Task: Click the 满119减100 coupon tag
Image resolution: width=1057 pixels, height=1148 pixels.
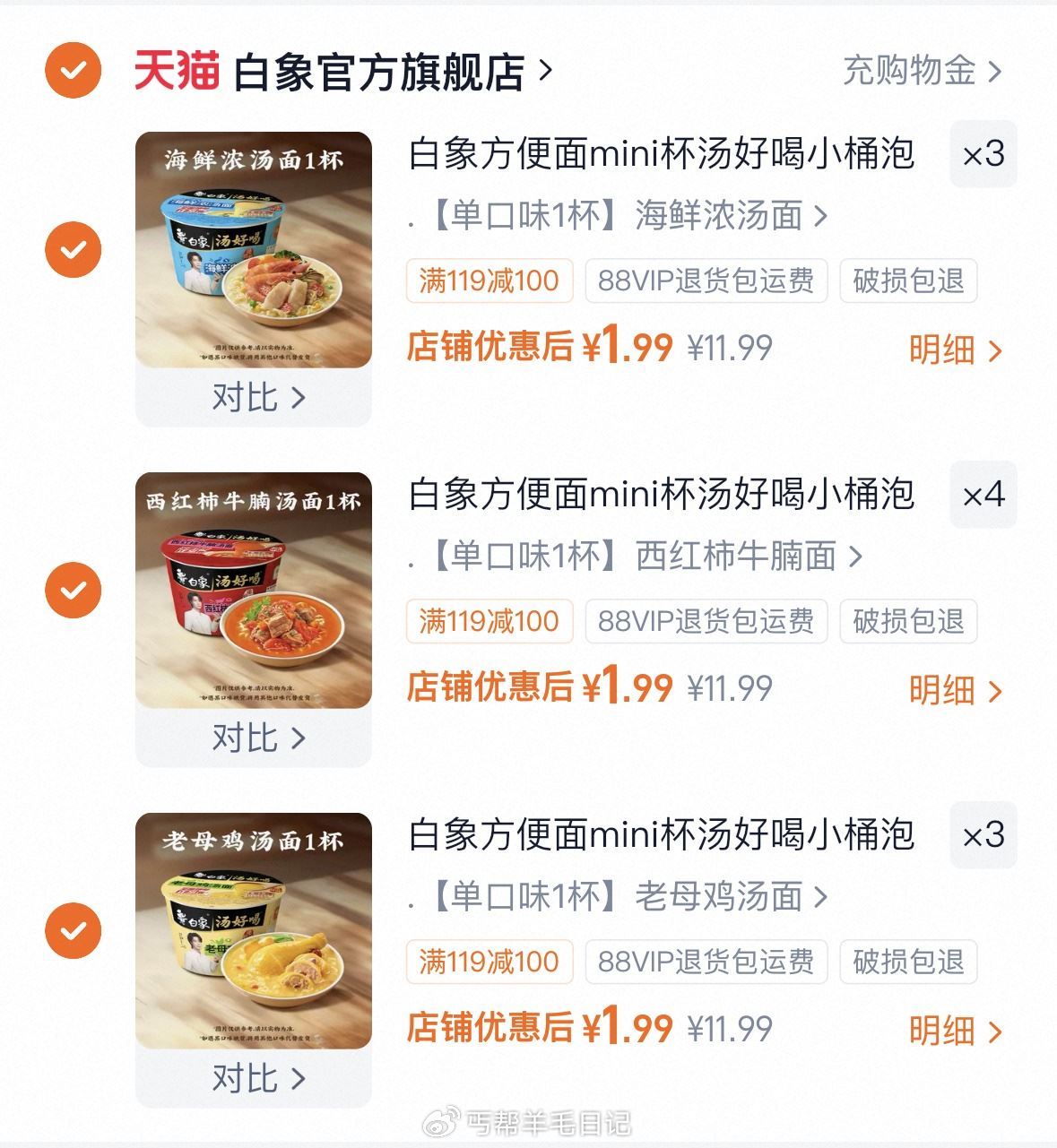Action: [489, 281]
